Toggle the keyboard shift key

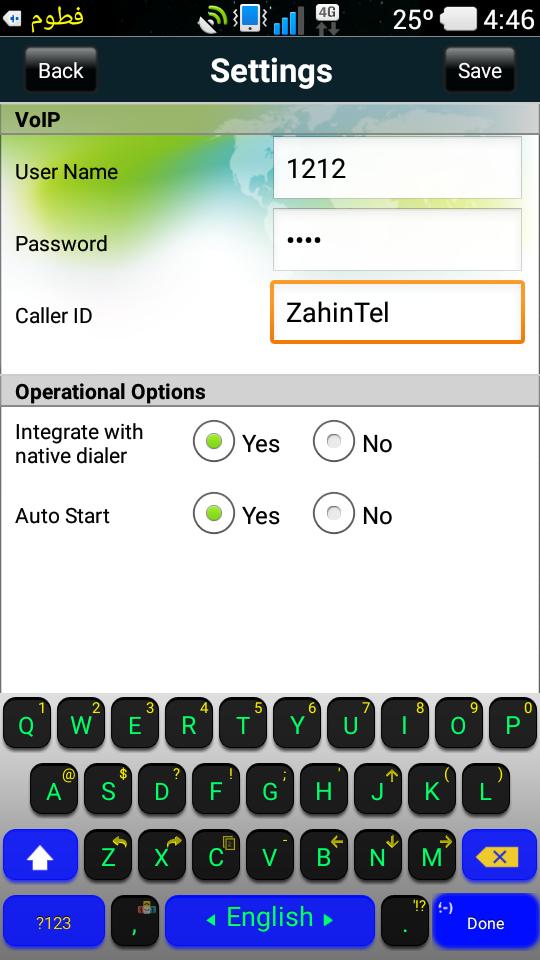[40, 855]
